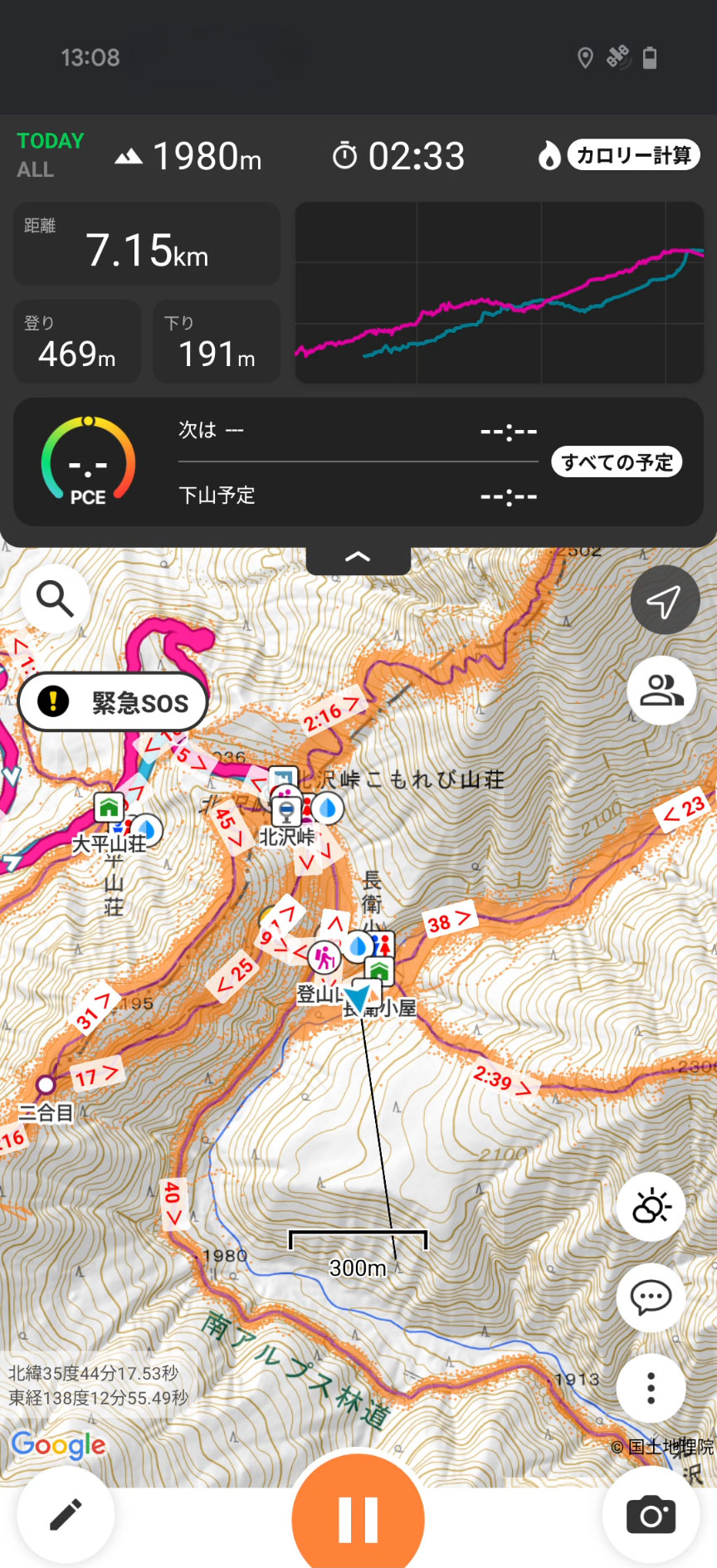This screenshot has height=1568, width=717.
Task: Switch to the ALL stats view
Action: pyautogui.click(x=36, y=170)
